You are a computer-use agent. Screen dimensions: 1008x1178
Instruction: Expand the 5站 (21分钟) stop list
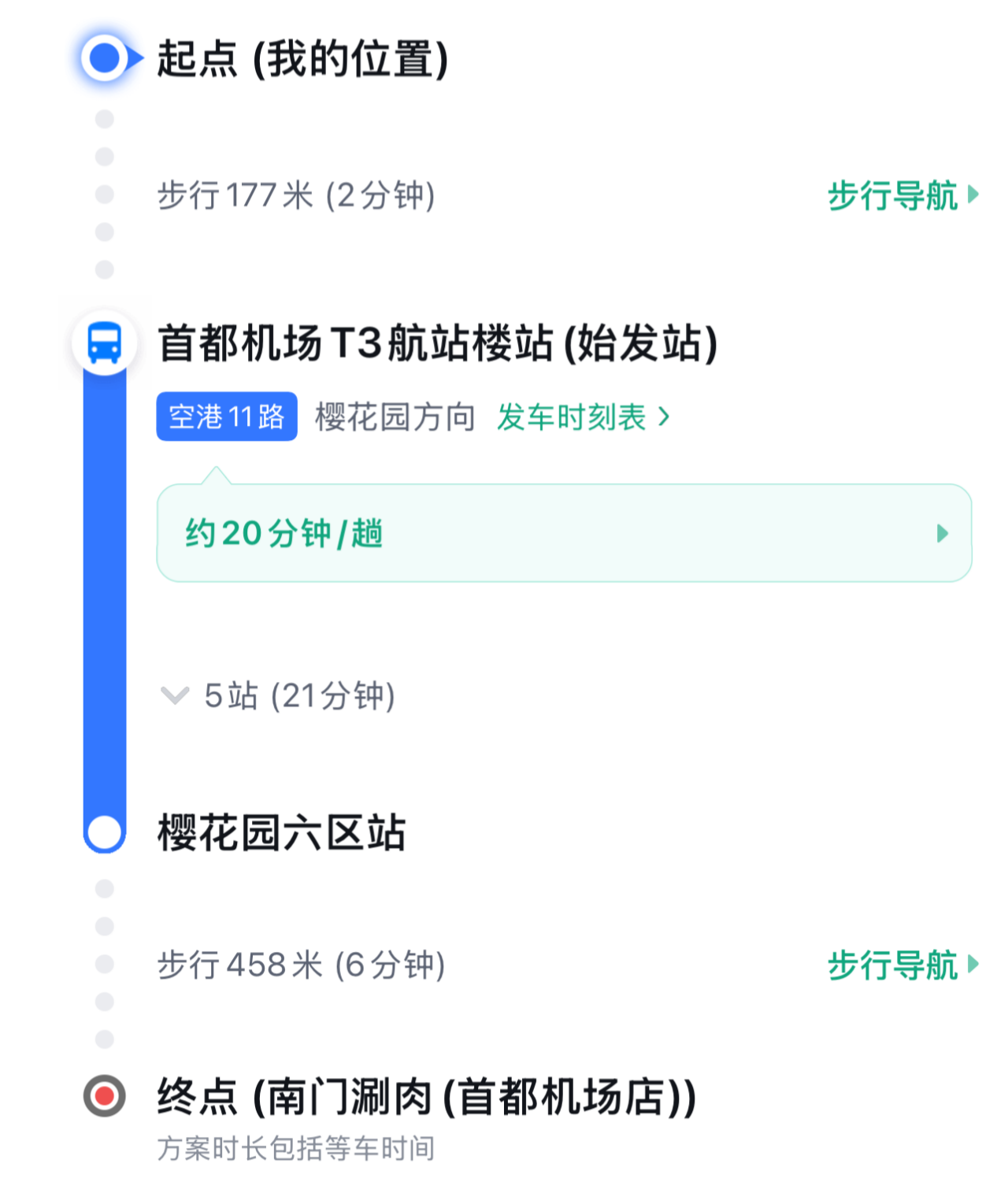[x=280, y=696]
